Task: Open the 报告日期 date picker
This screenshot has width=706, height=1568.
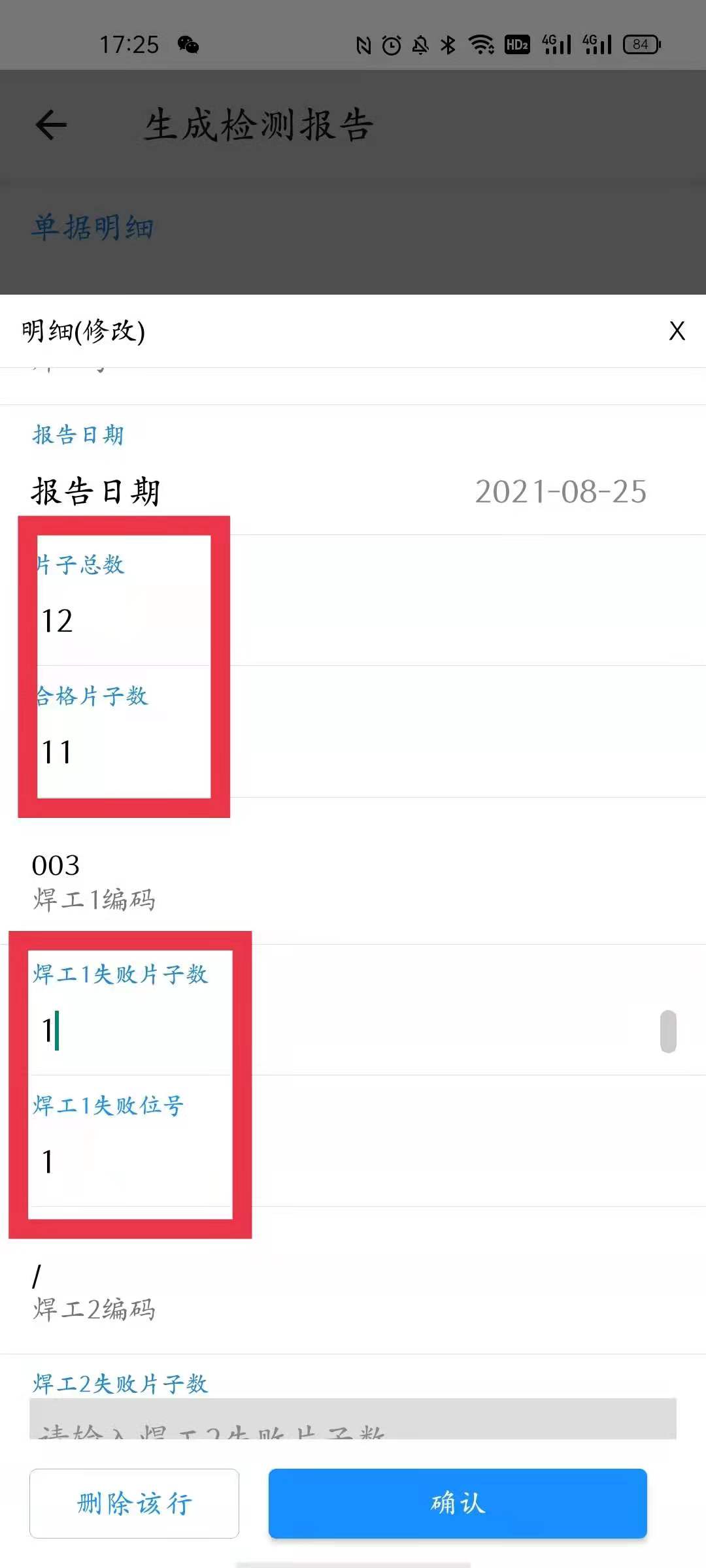Action: click(560, 492)
